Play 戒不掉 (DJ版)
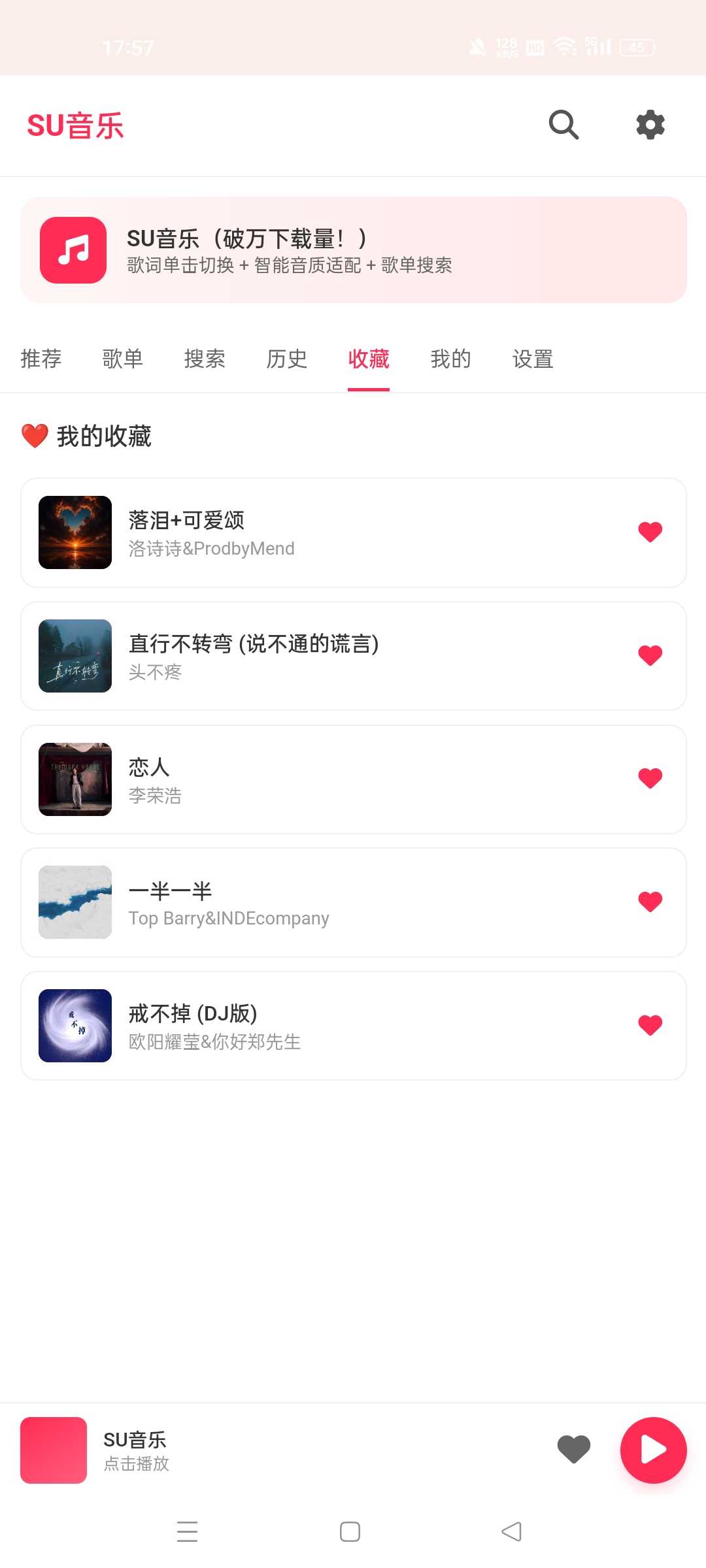 point(327,1026)
